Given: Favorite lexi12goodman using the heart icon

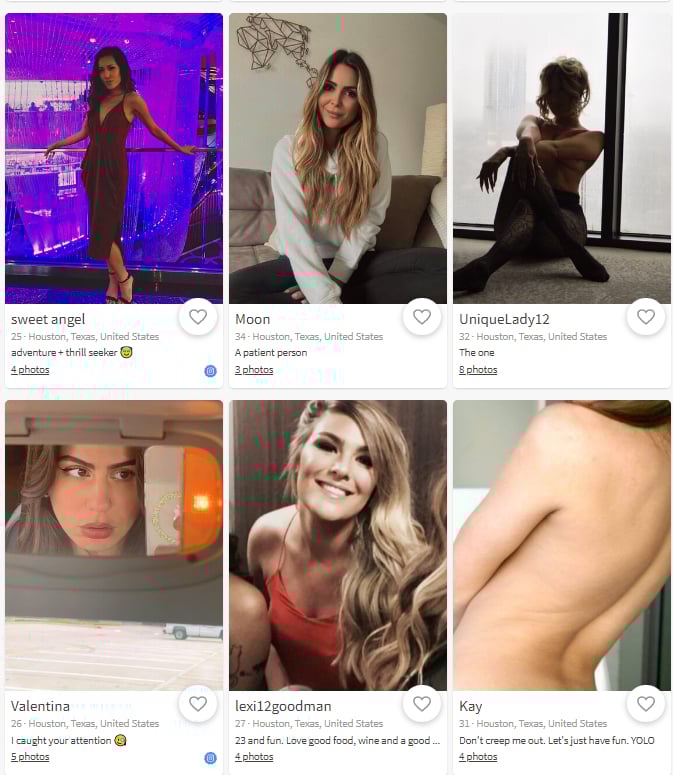Looking at the screenshot, I should tap(422, 704).
